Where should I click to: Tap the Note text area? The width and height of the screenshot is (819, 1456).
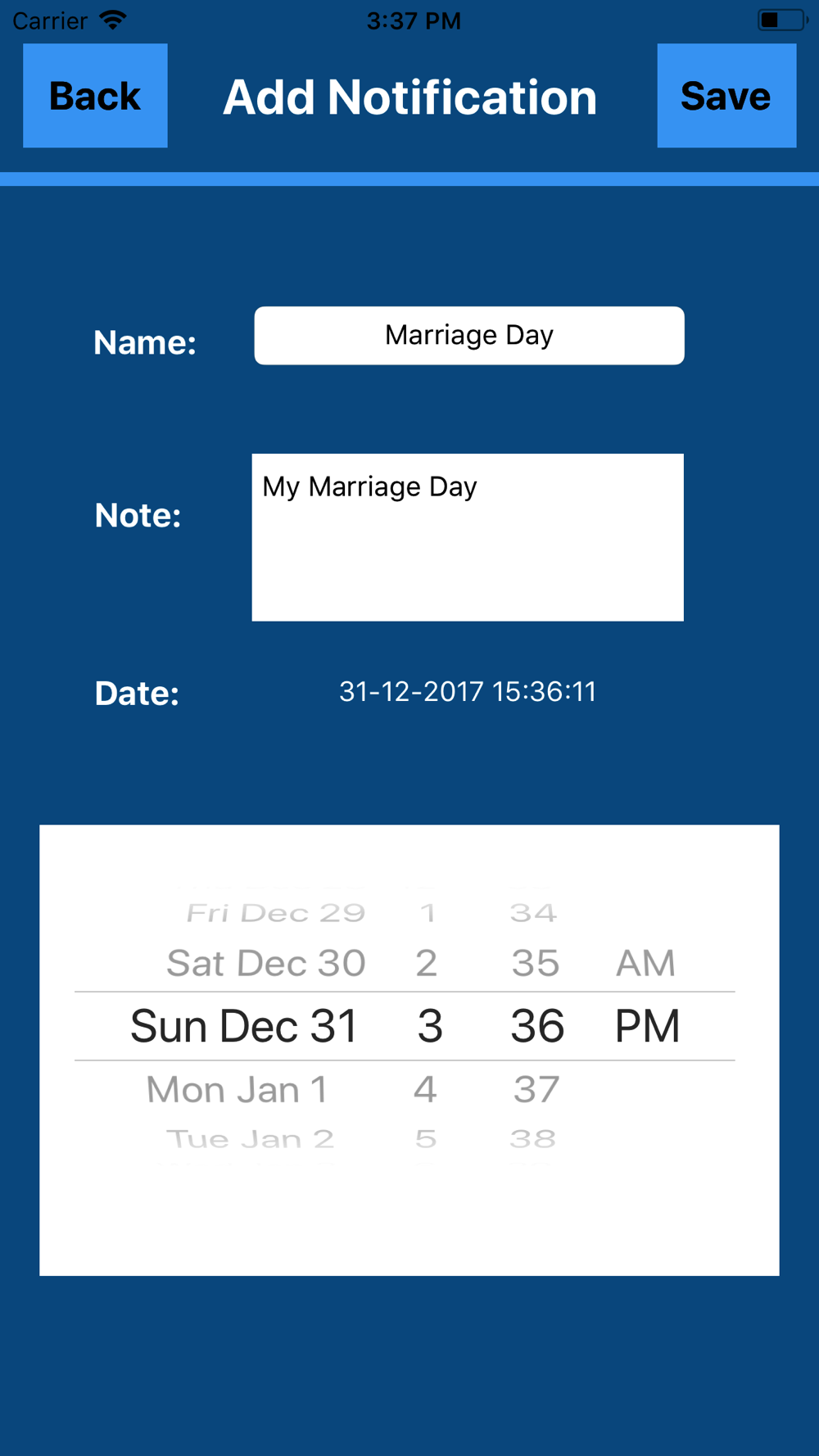tap(468, 537)
